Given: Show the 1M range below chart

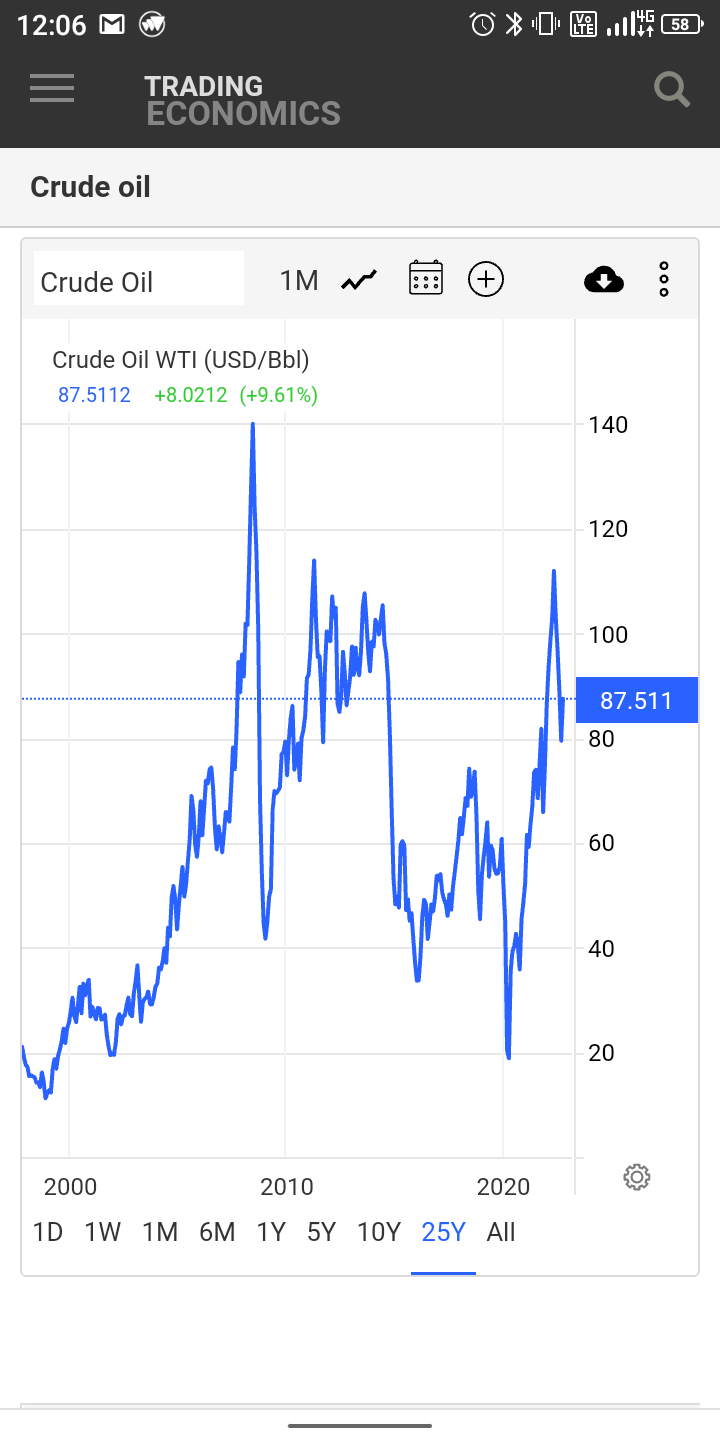Looking at the screenshot, I should (x=160, y=1232).
